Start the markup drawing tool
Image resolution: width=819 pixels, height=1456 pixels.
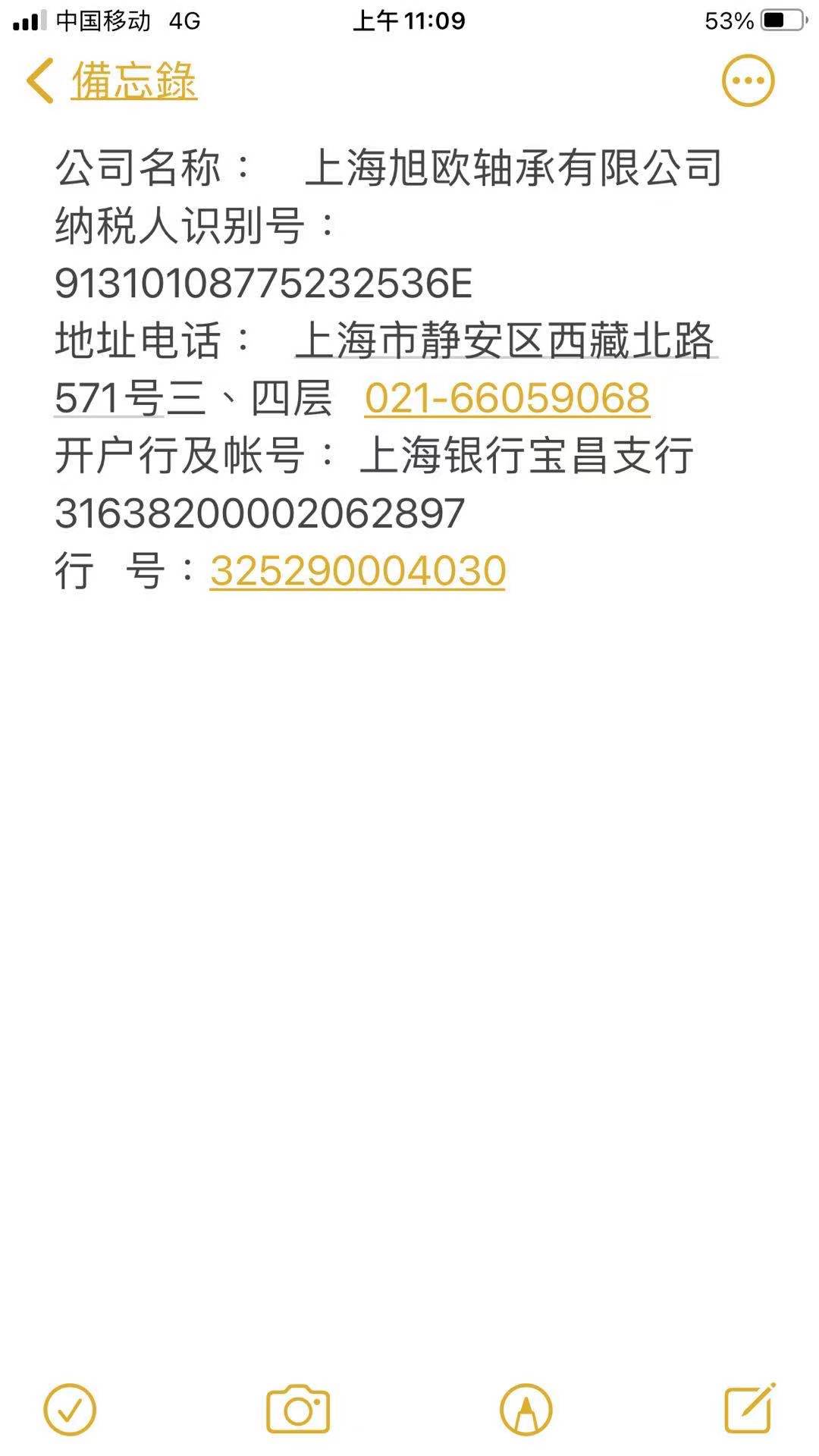pyautogui.click(x=526, y=1410)
